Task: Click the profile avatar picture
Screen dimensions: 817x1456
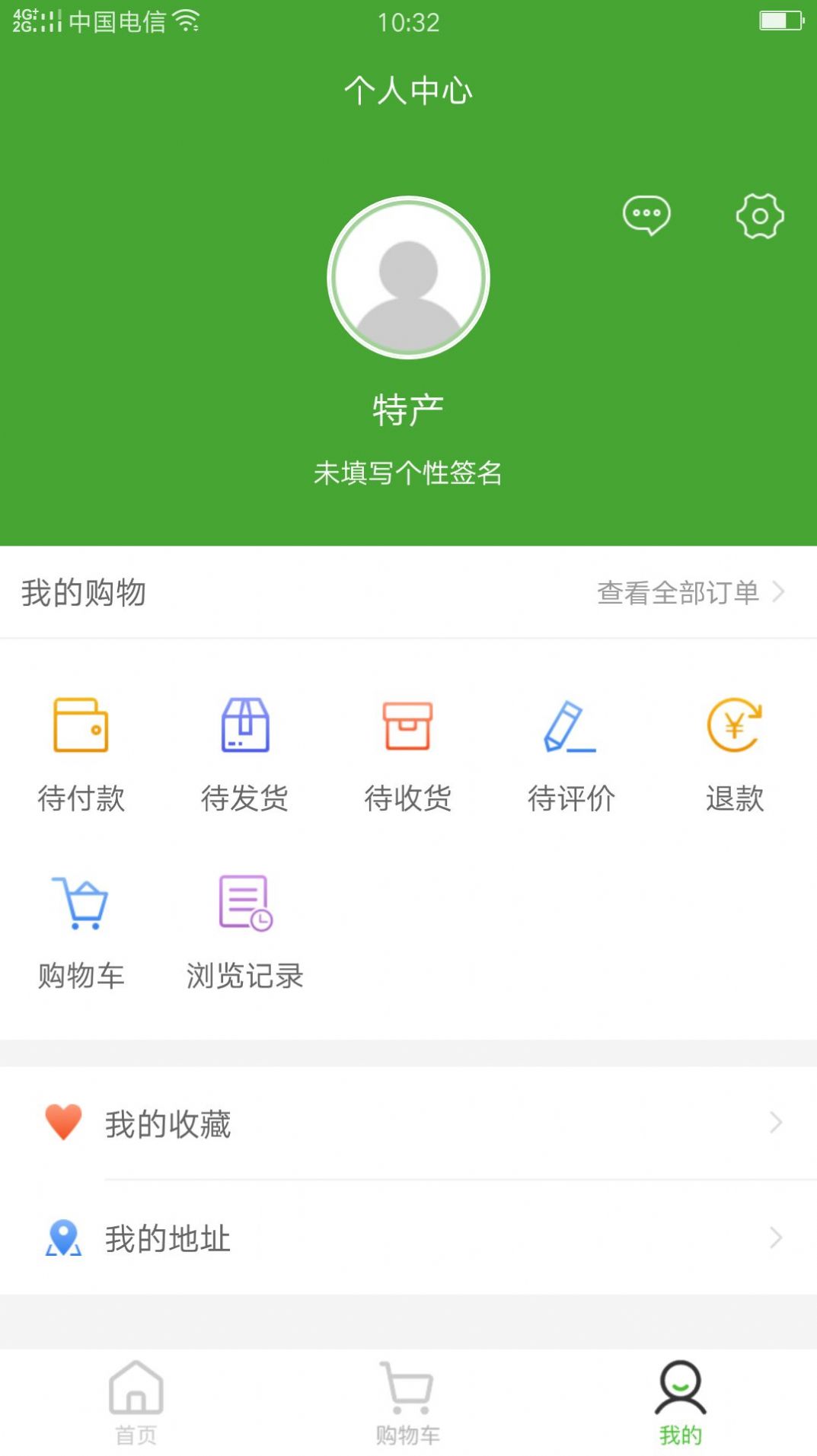Action: point(408,278)
